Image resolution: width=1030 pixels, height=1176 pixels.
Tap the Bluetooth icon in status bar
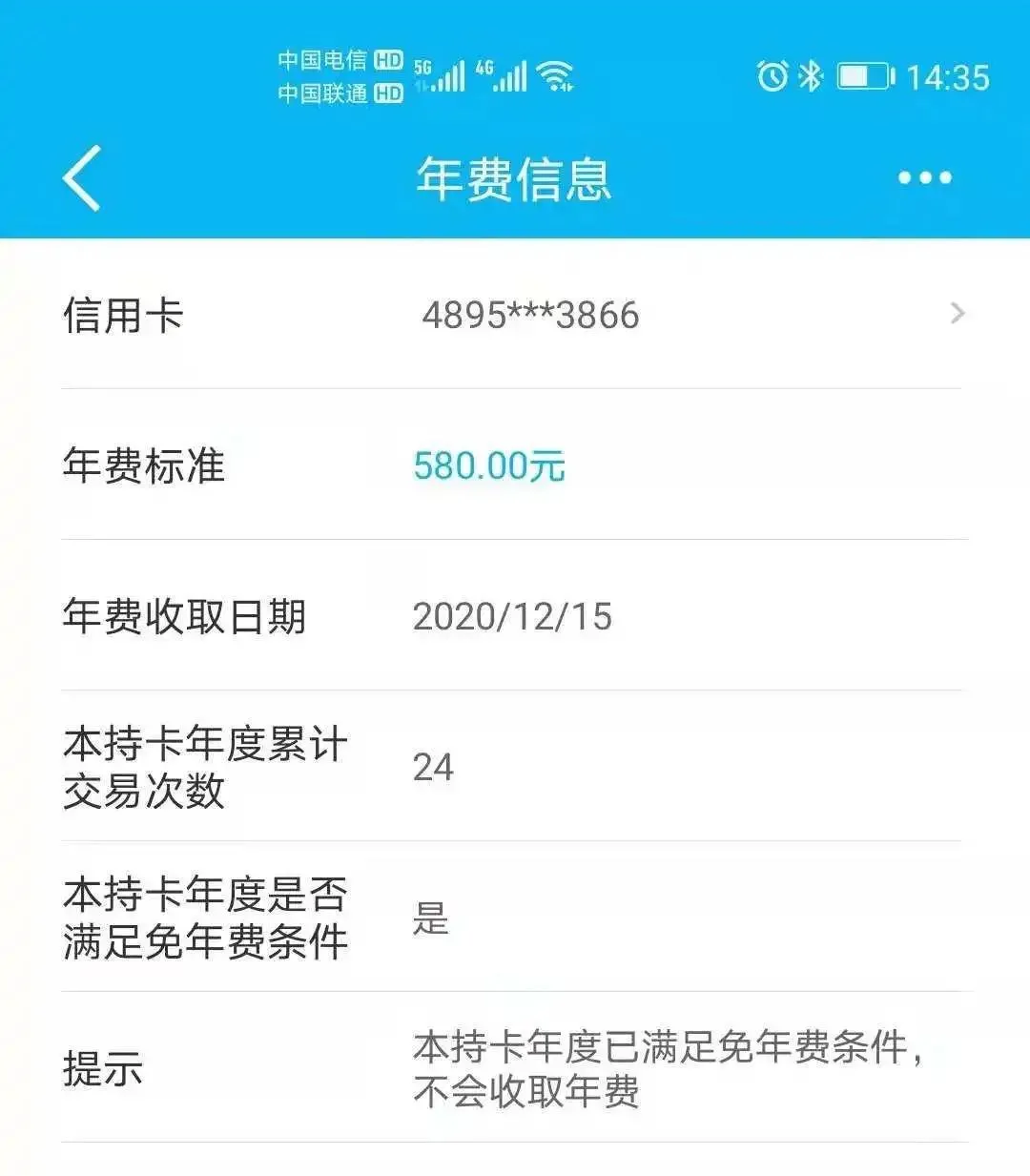pos(812,74)
